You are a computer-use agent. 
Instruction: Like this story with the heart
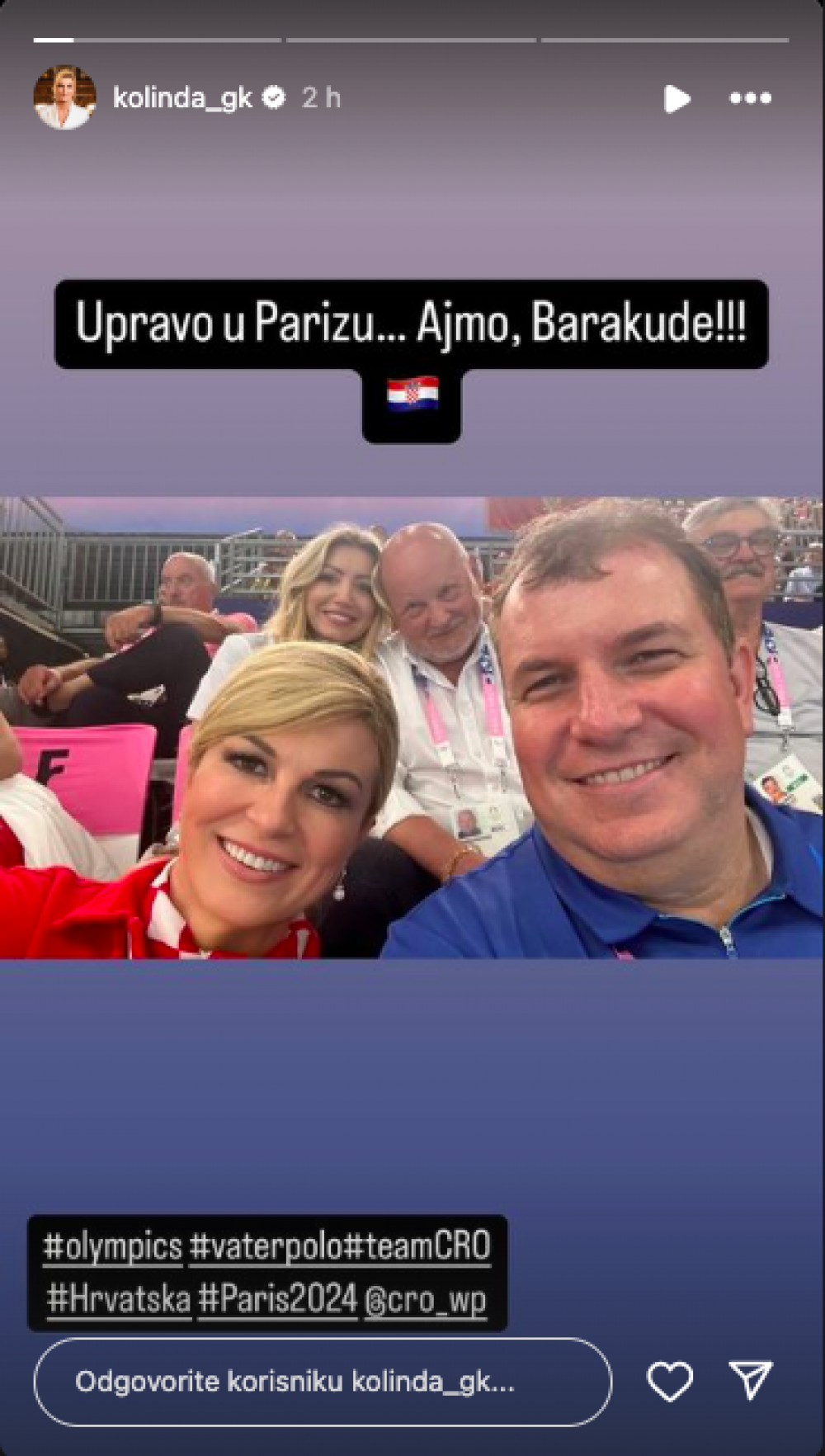[669, 1381]
